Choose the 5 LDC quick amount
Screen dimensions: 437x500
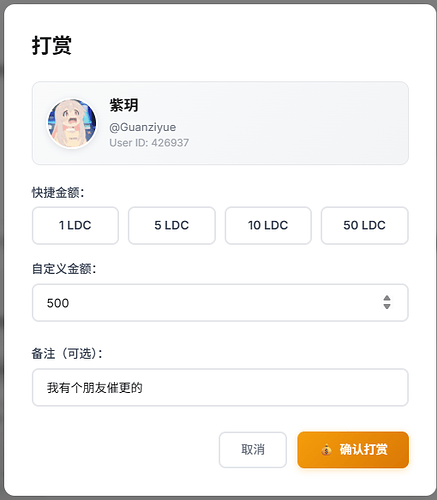tap(172, 225)
